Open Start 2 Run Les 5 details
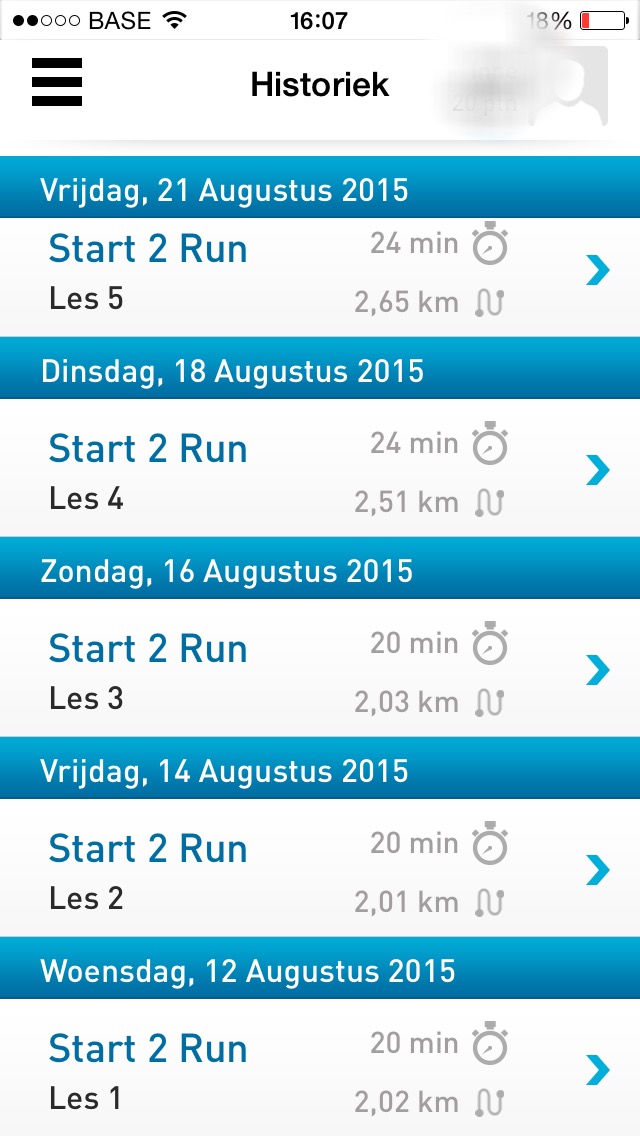This screenshot has width=640, height=1136. pos(320,275)
